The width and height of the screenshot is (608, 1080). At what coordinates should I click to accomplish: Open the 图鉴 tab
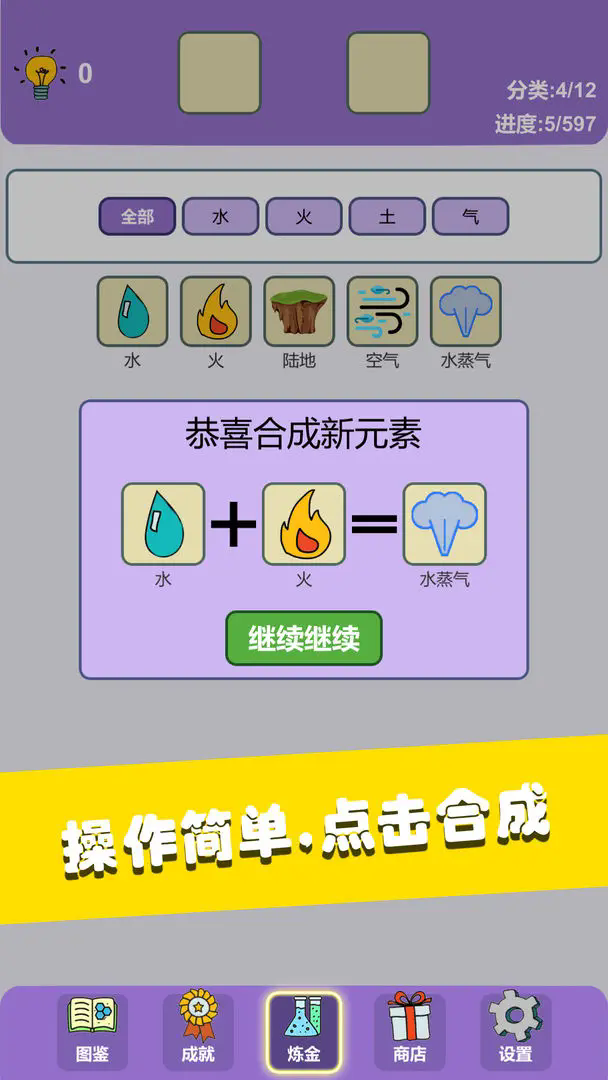tap(92, 1031)
